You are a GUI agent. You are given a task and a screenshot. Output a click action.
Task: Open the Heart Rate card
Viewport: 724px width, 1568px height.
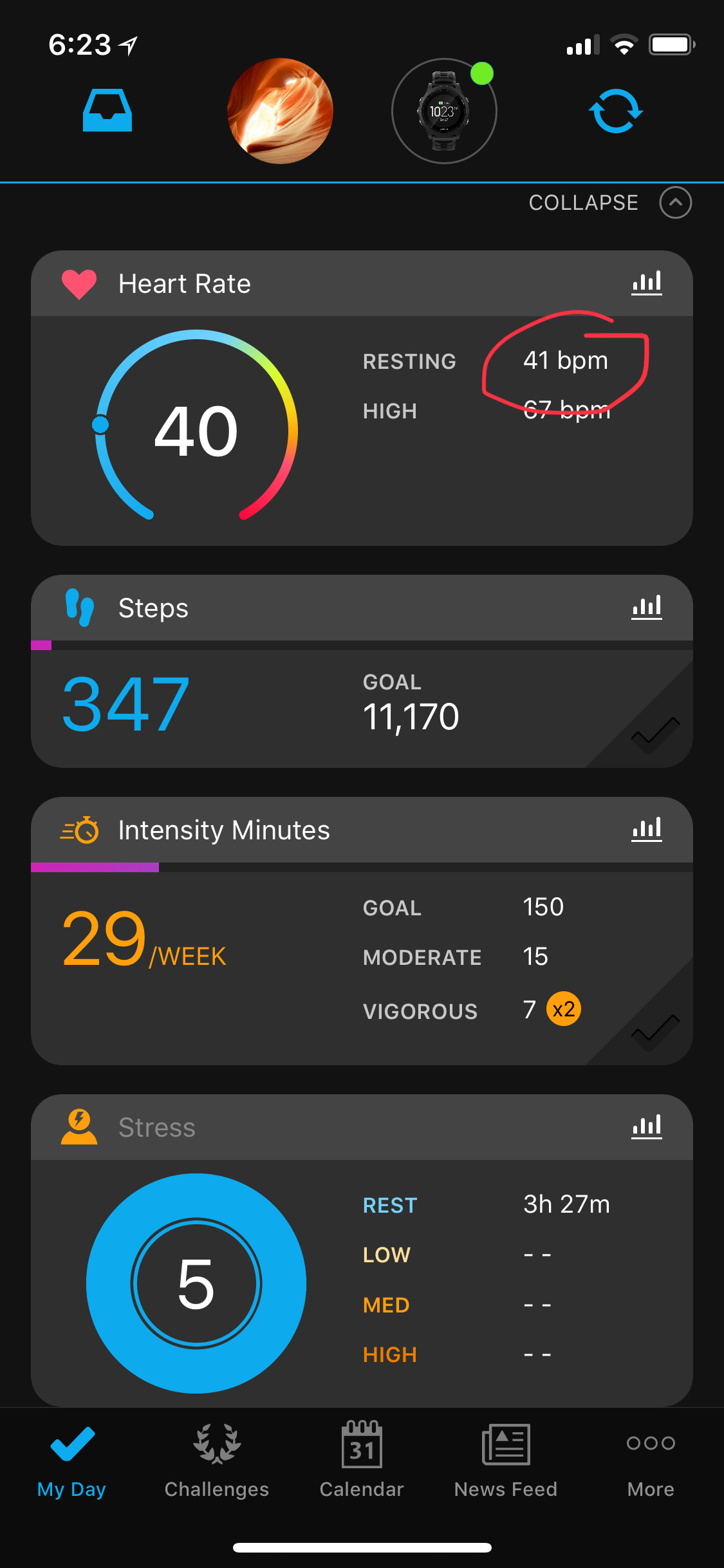(x=362, y=398)
